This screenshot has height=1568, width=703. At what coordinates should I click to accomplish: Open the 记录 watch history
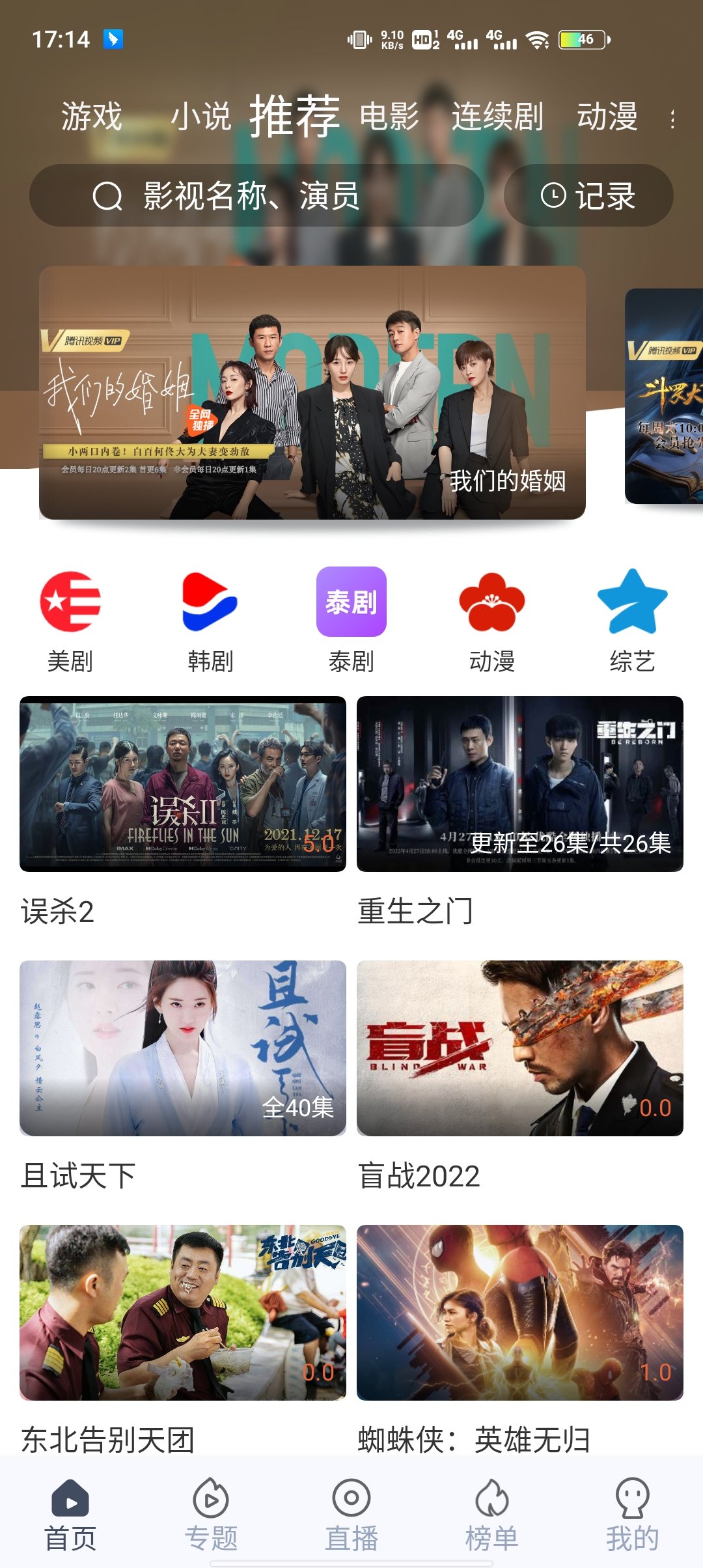pyautogui.click(x=586, y=195)
